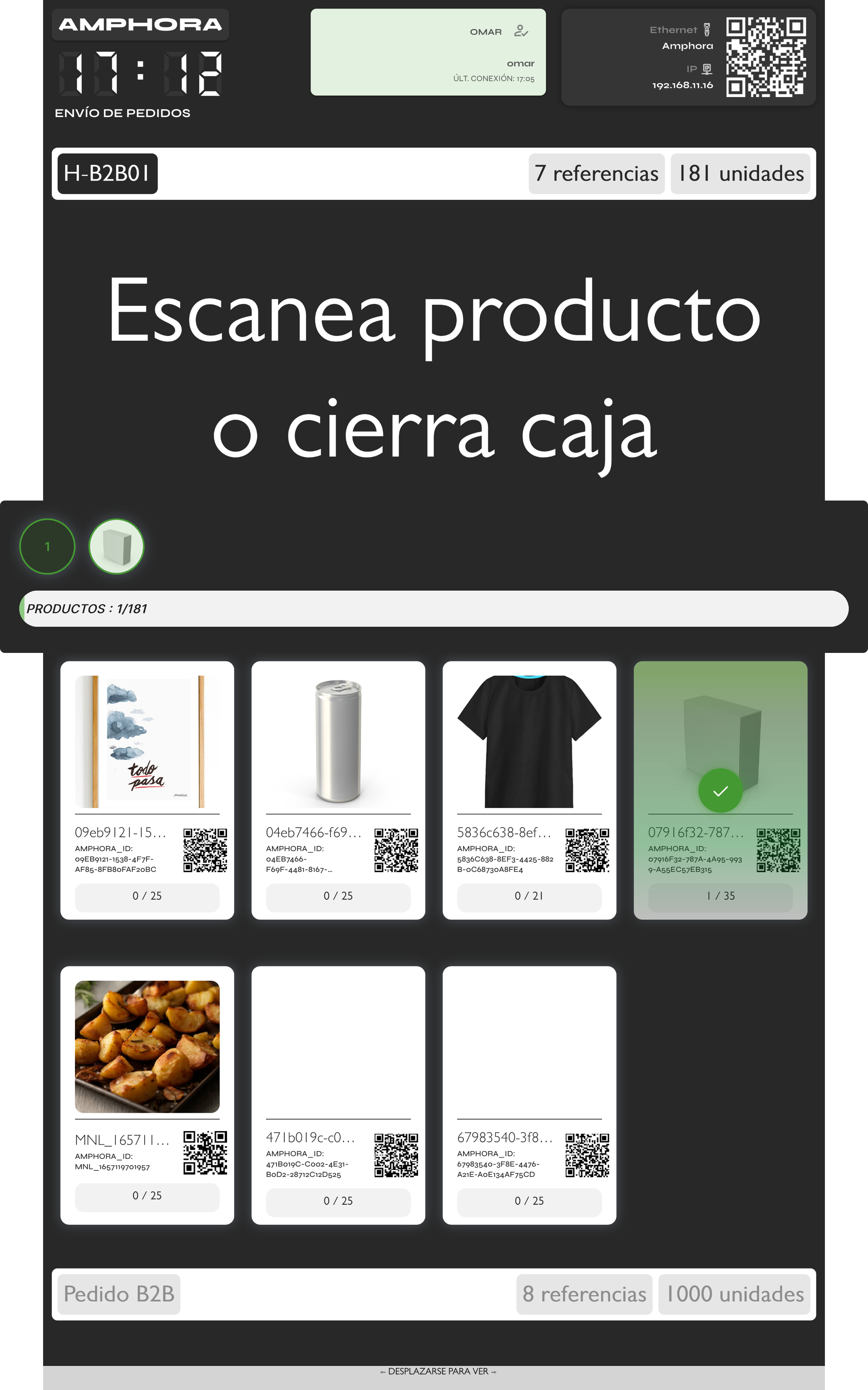Screen dimensions: 868x1390
Task: Open the black t-shirt product 5836c638
Action: 529,789
